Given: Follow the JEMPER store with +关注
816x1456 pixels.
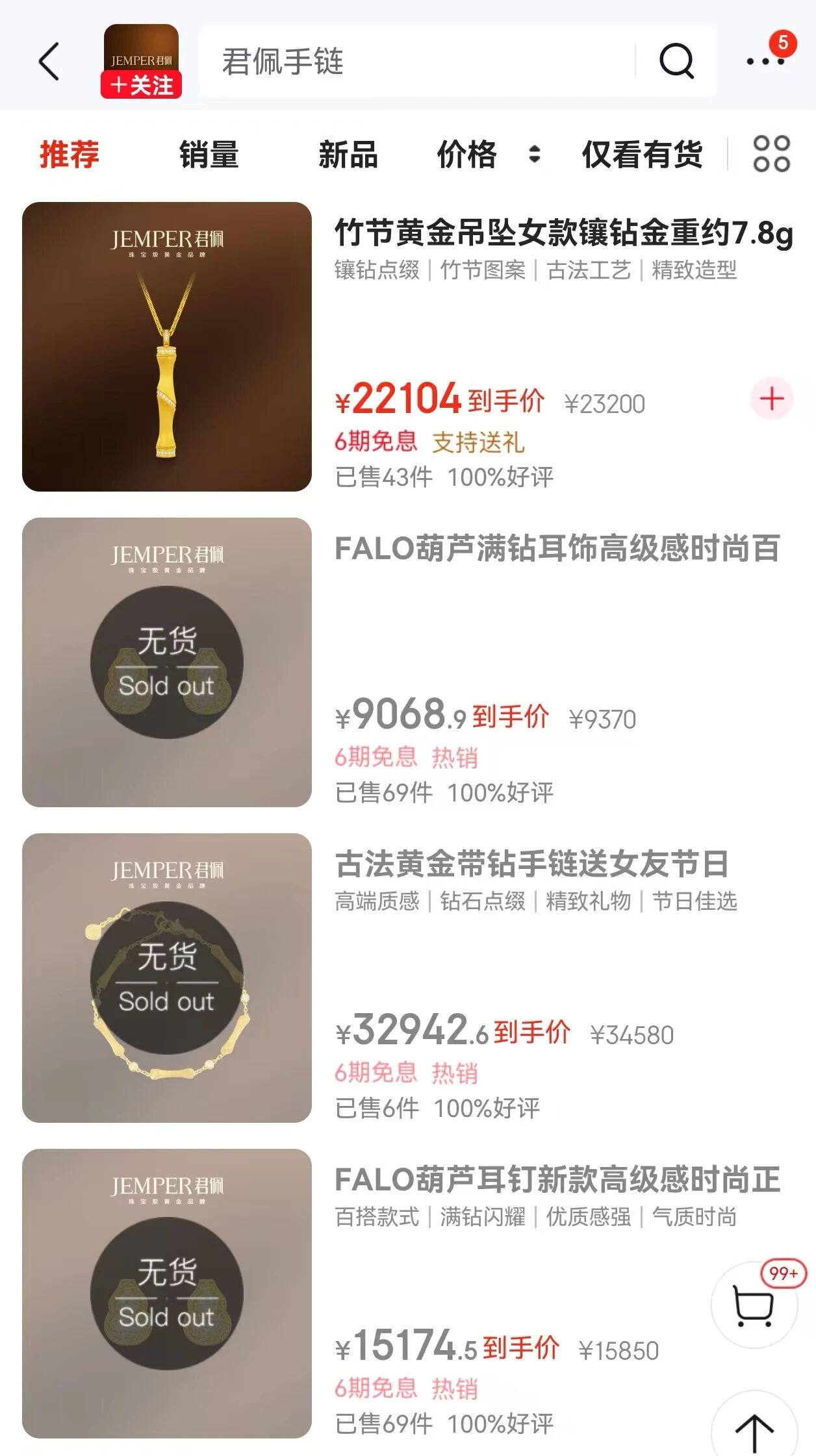Looking at the screenshot, I should (141, 84).
